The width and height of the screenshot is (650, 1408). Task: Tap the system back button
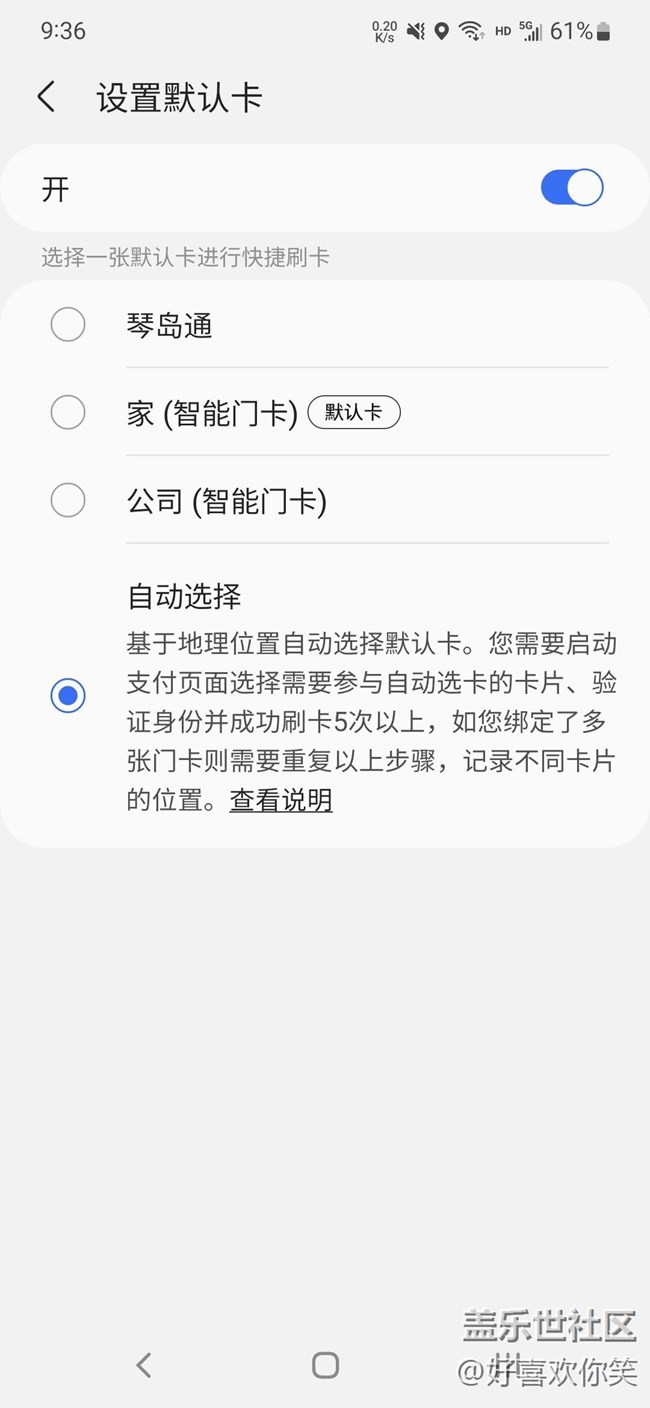click(144, 1365)
